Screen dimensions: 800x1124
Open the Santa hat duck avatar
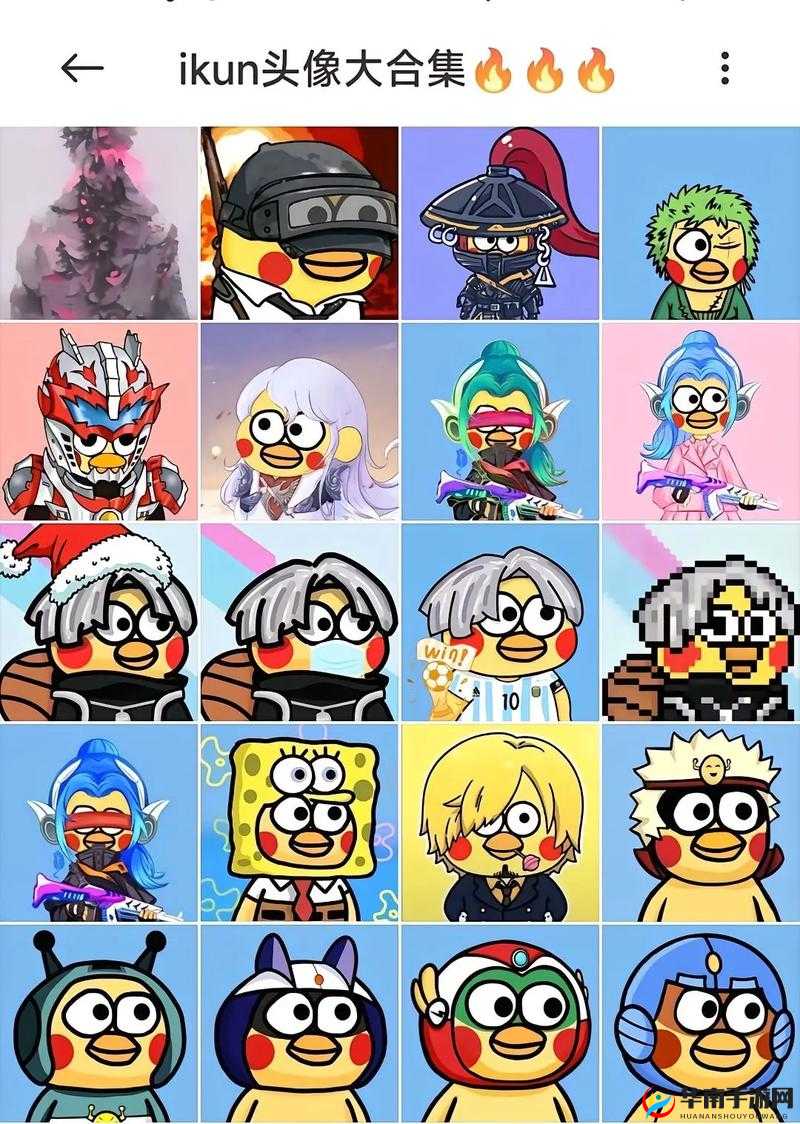(98, 622)
